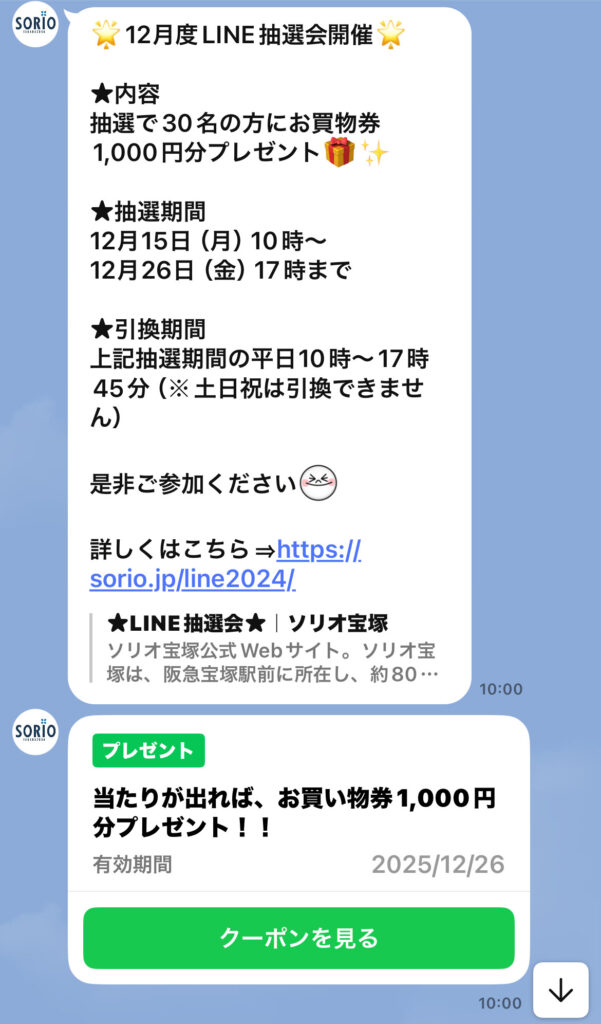Tap the green クーポンを見る button
Viewport: 601px width, 1024px height.
[298, 938]
